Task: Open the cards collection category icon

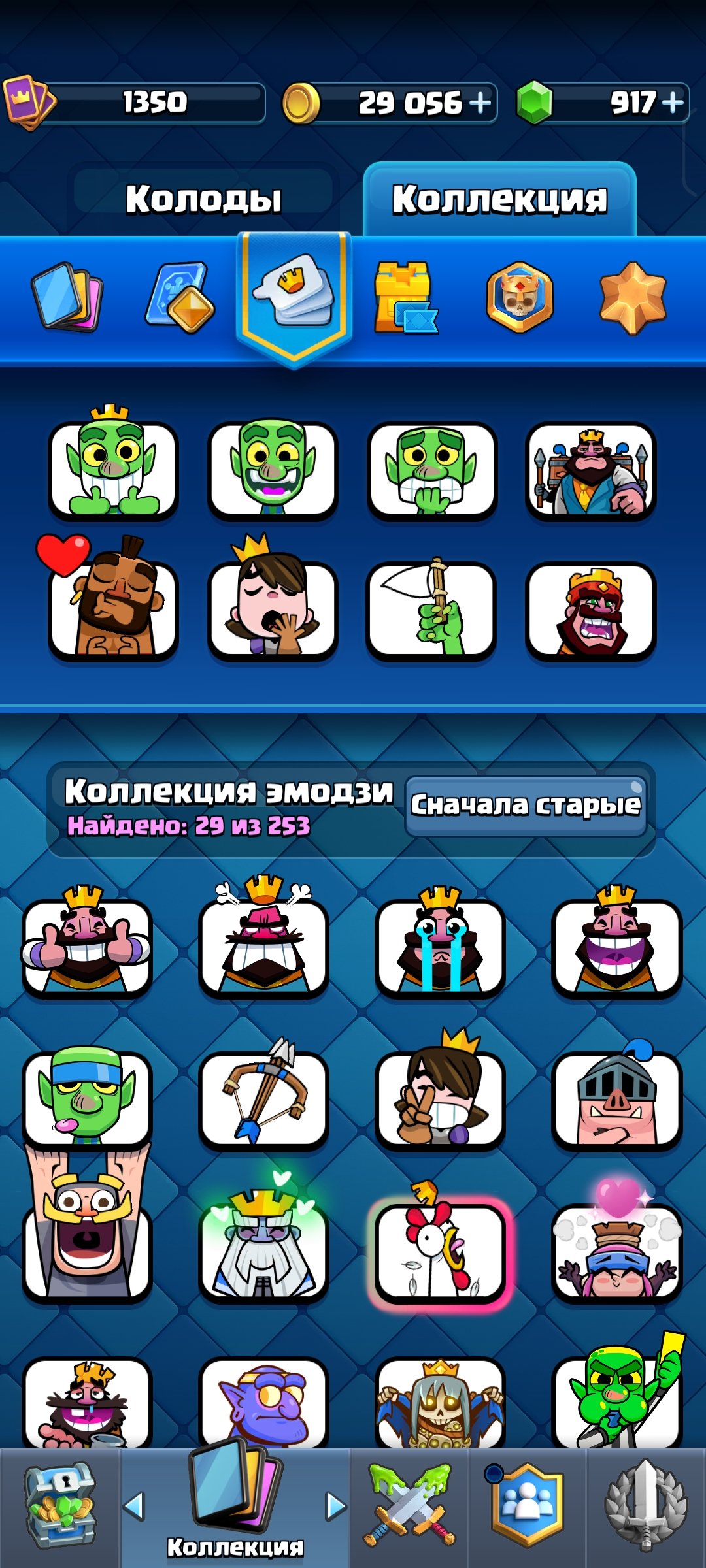Action: click(x=67, y=297)
